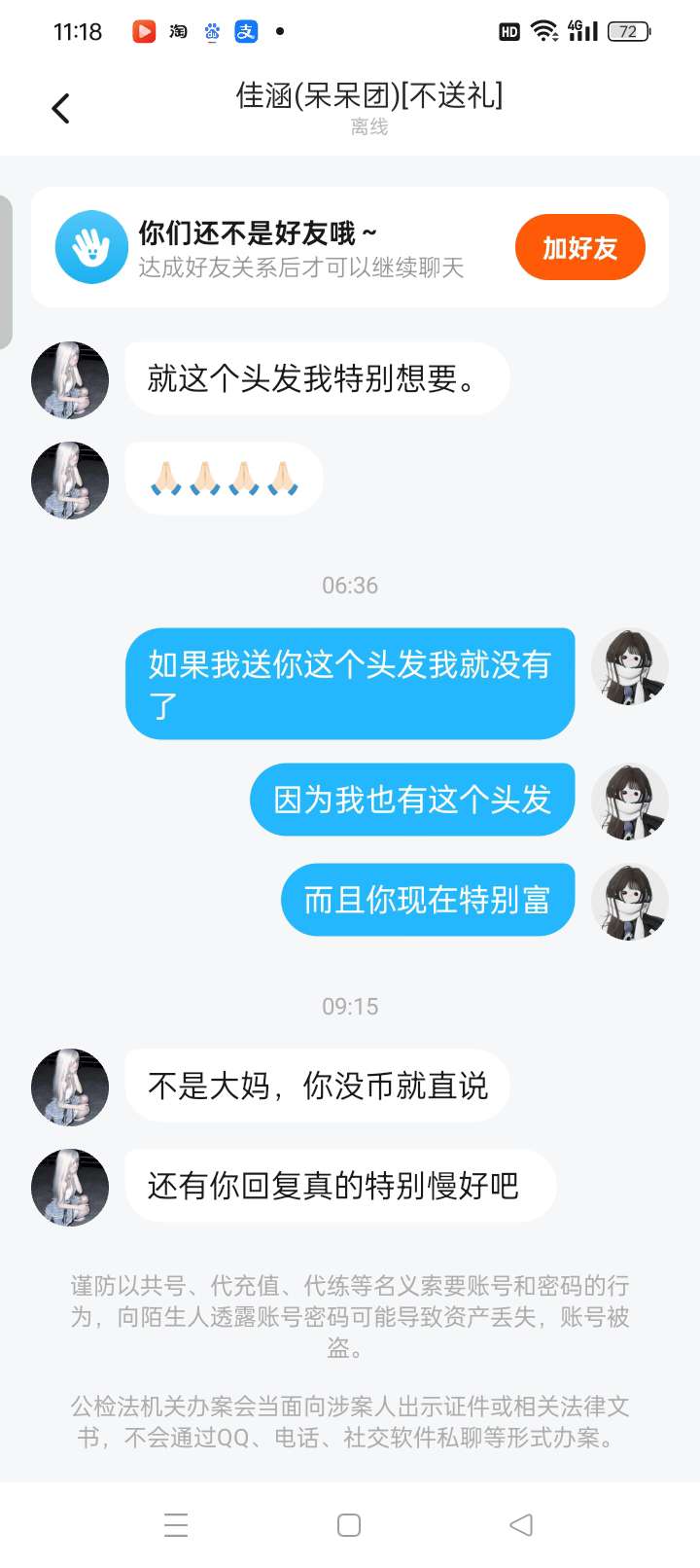View profile from avatar beside 不是大妈，你没币就直说

(70, 1087)
